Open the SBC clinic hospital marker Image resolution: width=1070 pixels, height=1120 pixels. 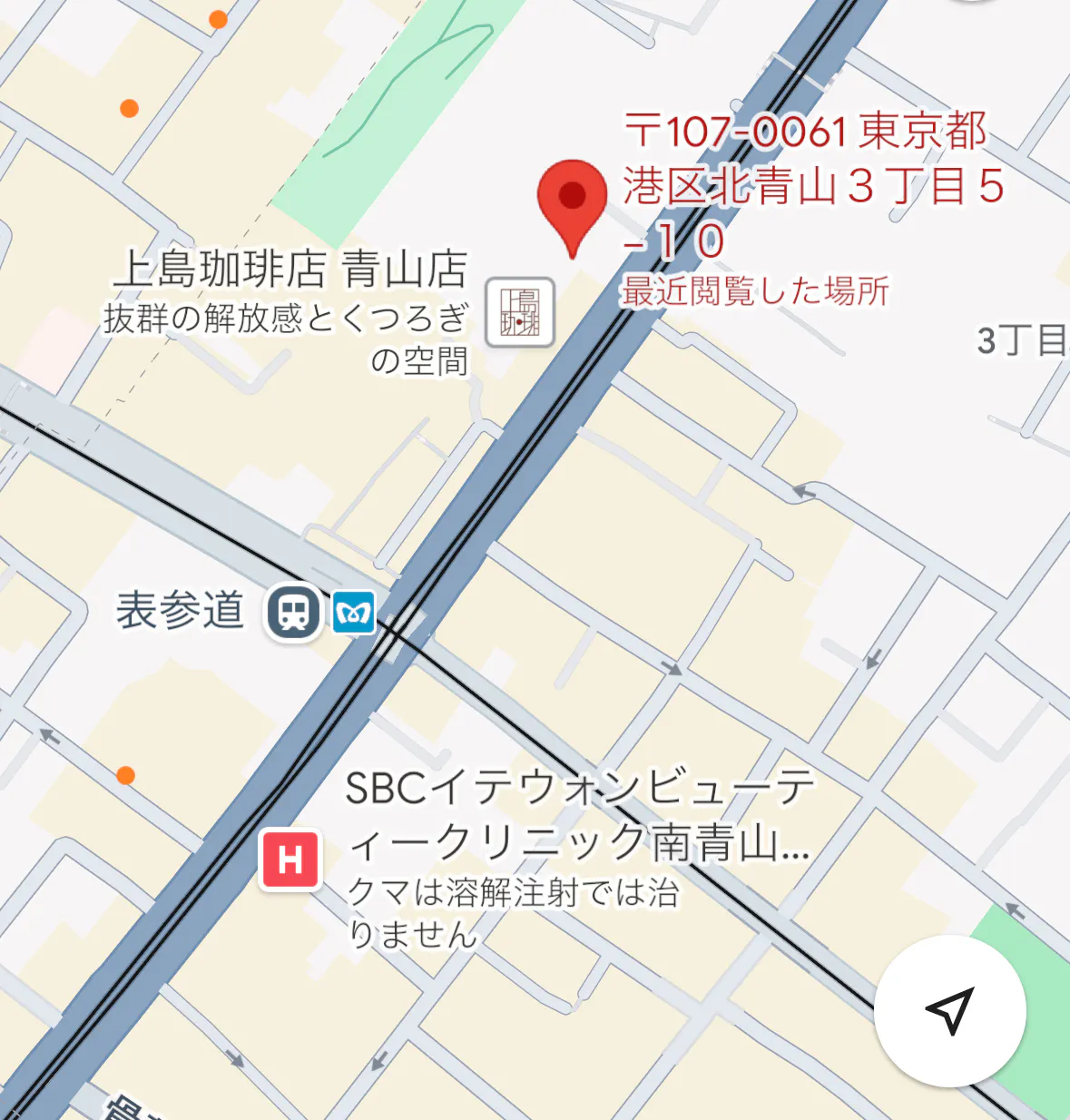290,859
